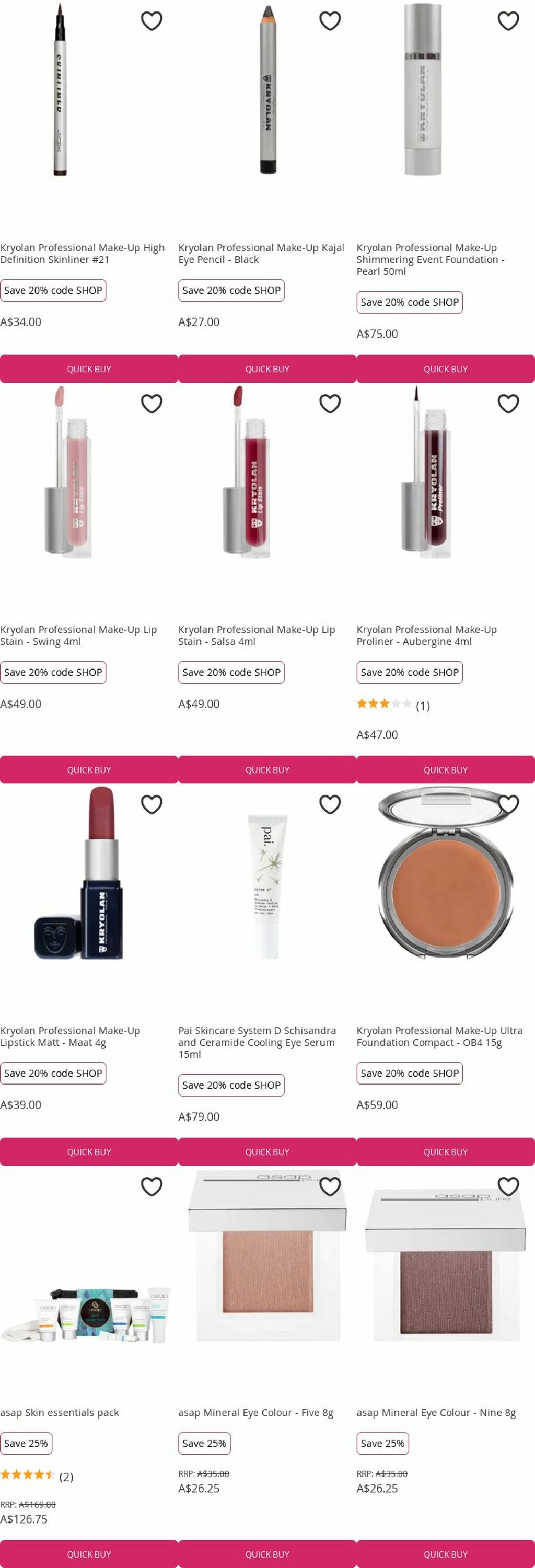Open asap Mineral Eye Colour Nine title

coord(436,1412)
